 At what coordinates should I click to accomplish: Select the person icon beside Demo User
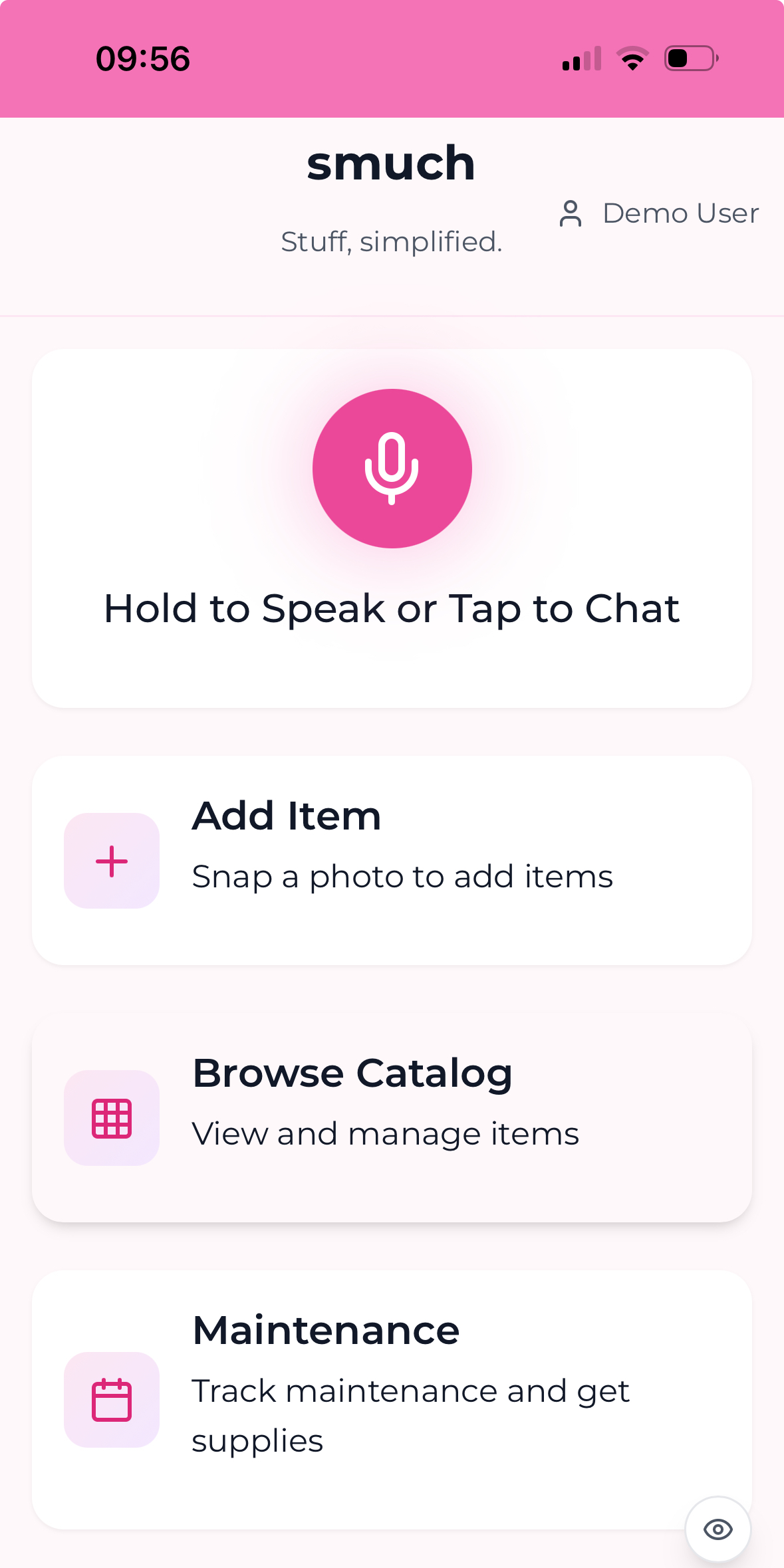(571, 214)
